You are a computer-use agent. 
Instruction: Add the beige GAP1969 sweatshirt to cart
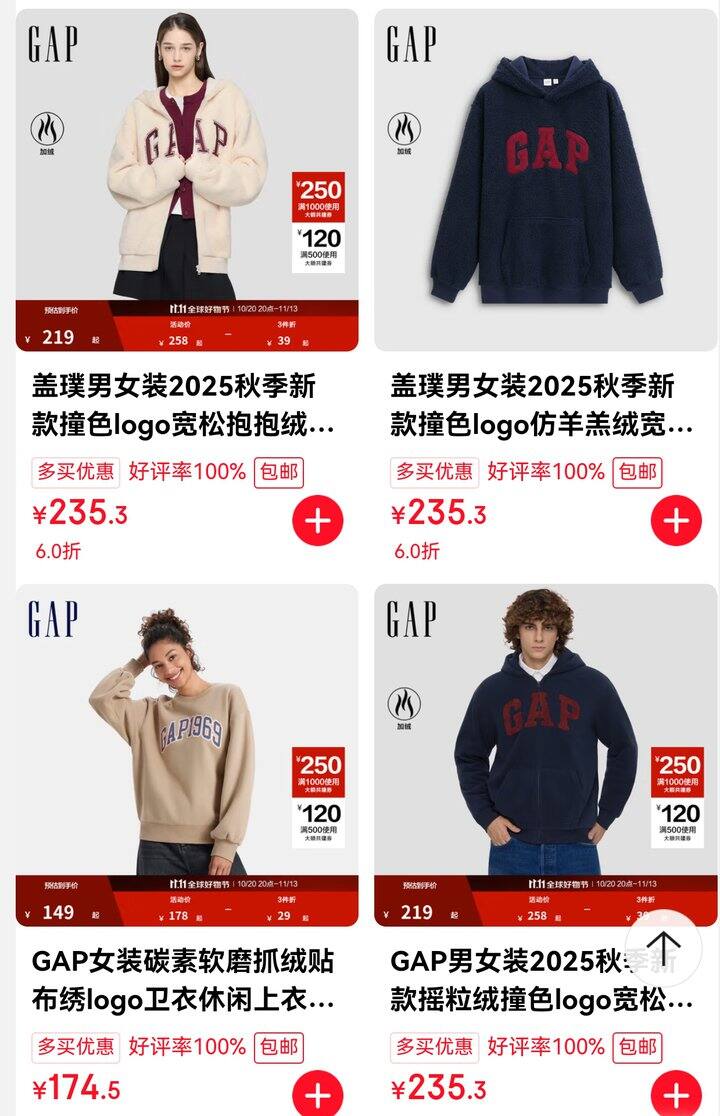tap(318, 1093)
